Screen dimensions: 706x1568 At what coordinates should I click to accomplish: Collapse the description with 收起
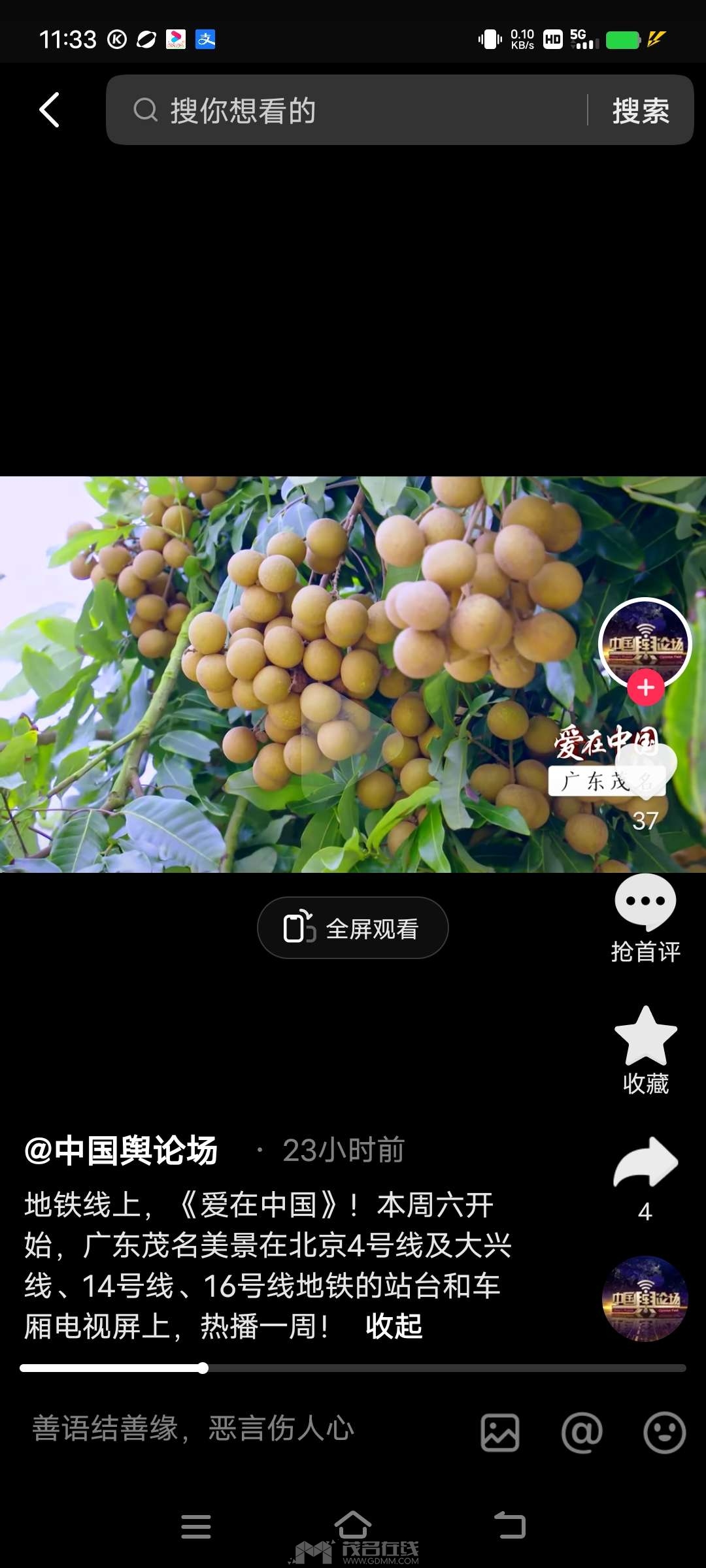(394, 1326)
